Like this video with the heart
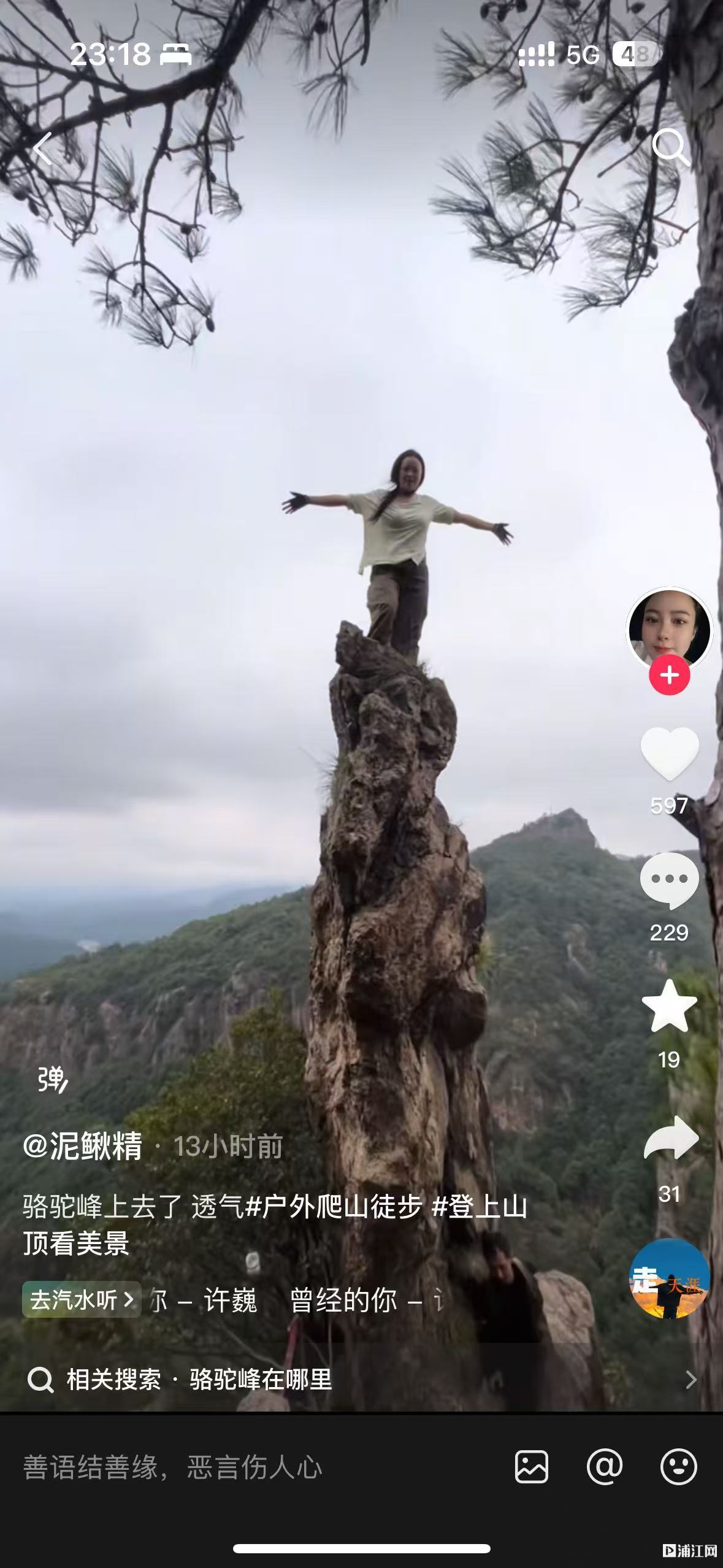 [669, 753]
